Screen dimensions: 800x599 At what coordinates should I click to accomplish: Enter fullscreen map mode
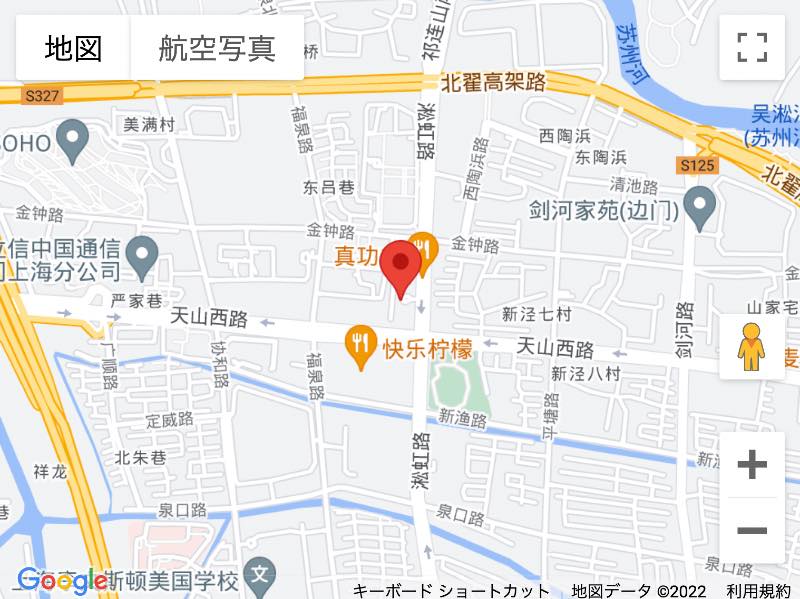click(x=752, y=47)
